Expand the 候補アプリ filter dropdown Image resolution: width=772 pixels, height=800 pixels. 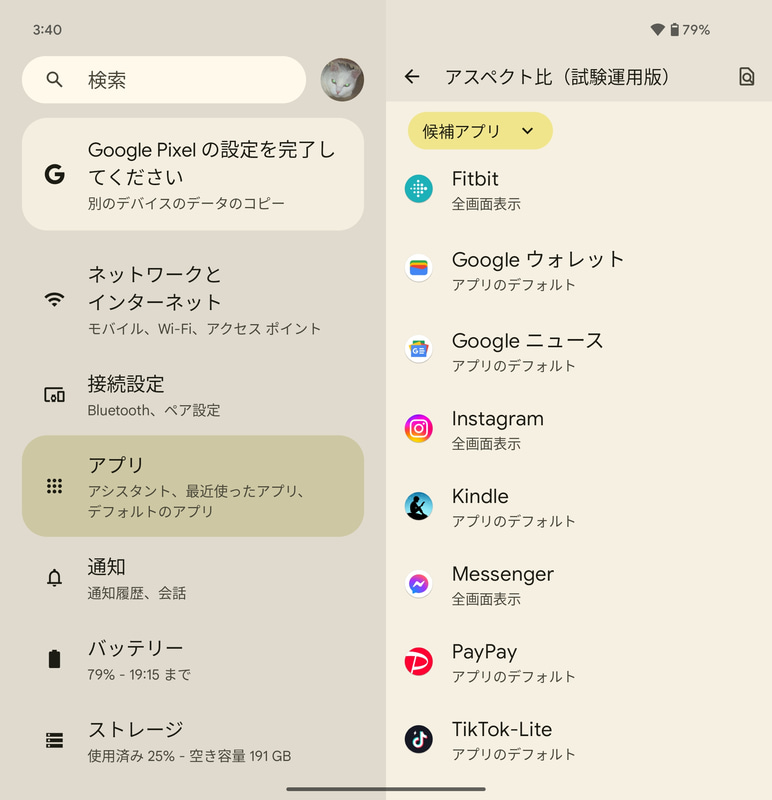479,131
